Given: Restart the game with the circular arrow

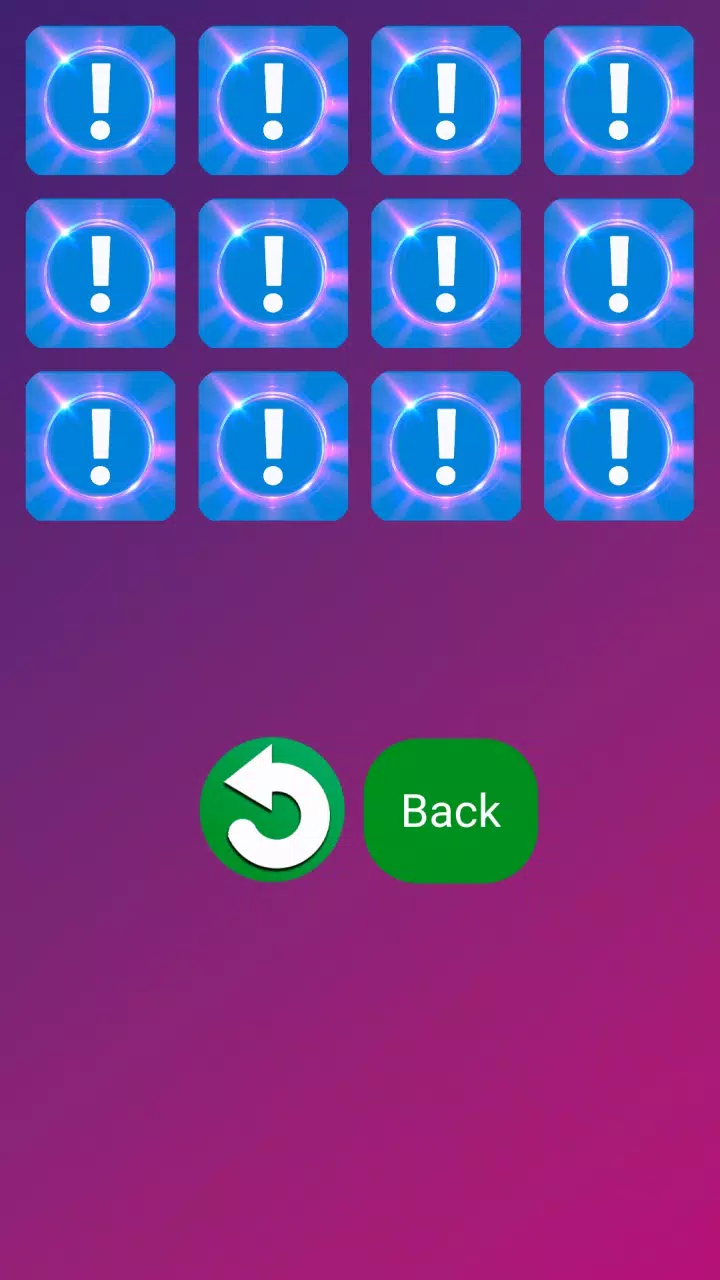Looking at the screenshot, I should coord(272,810).
